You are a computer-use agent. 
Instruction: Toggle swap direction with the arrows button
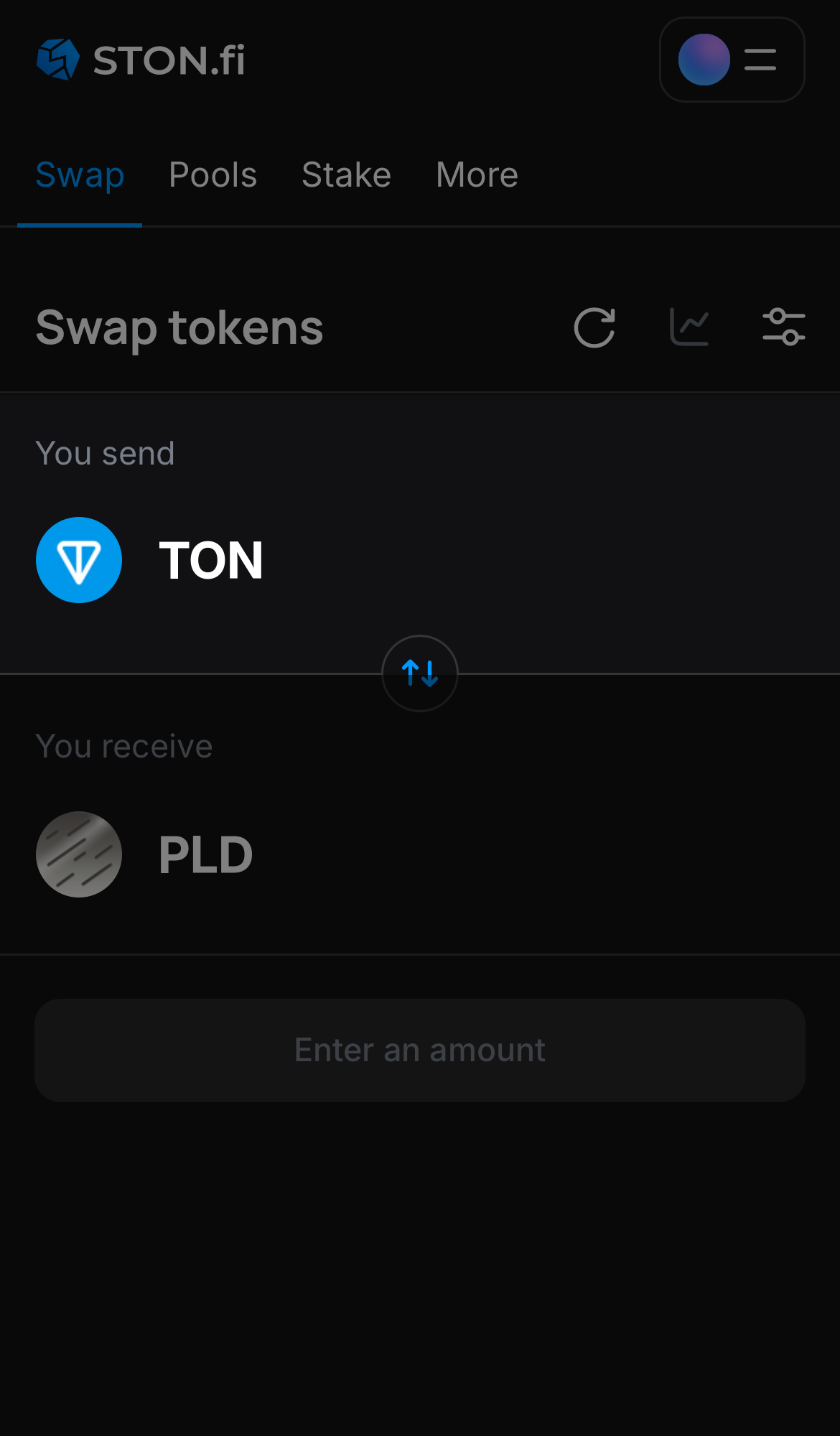click(x=419, y=673)
